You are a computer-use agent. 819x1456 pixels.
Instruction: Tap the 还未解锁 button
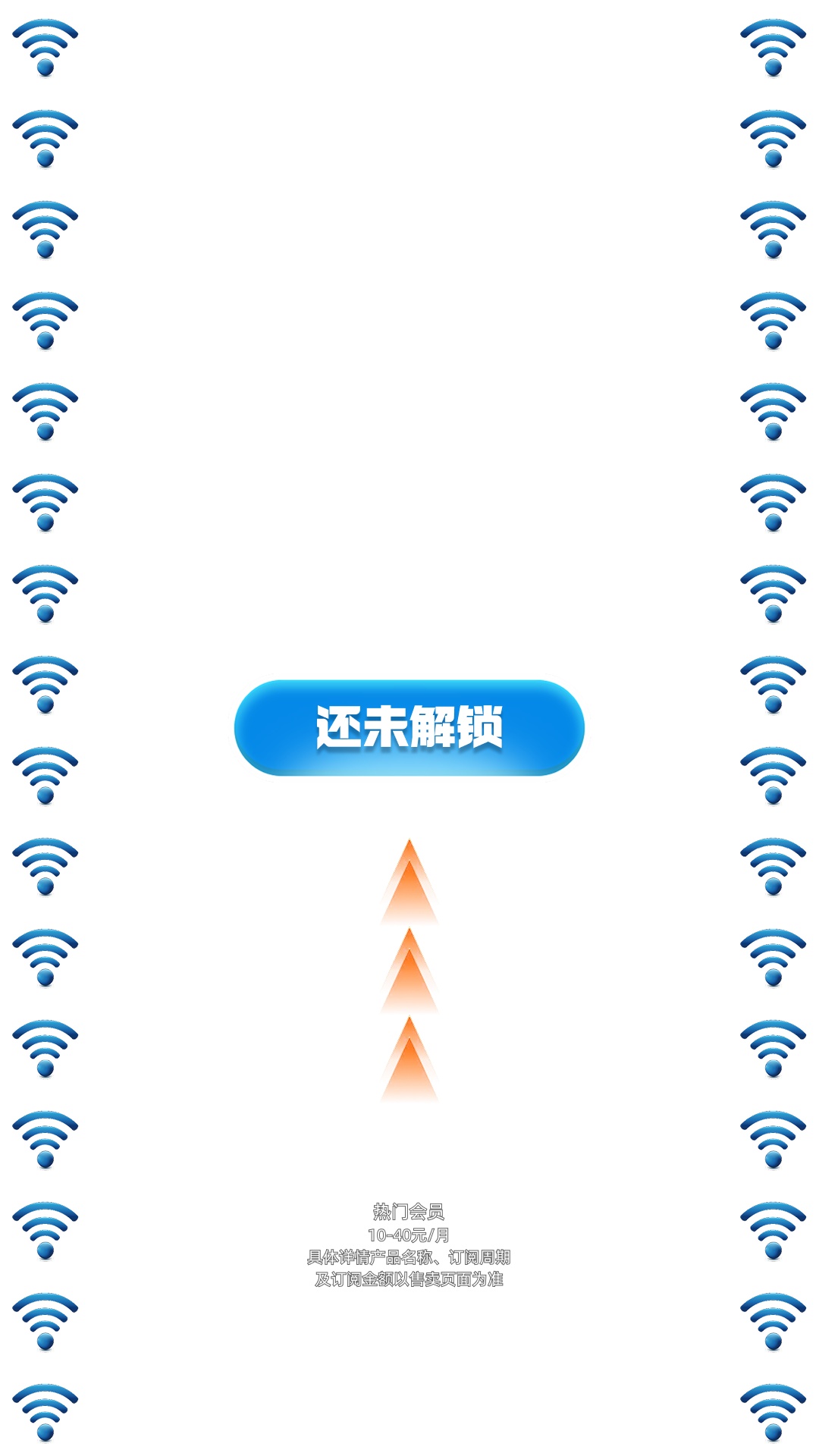[409, 727]
